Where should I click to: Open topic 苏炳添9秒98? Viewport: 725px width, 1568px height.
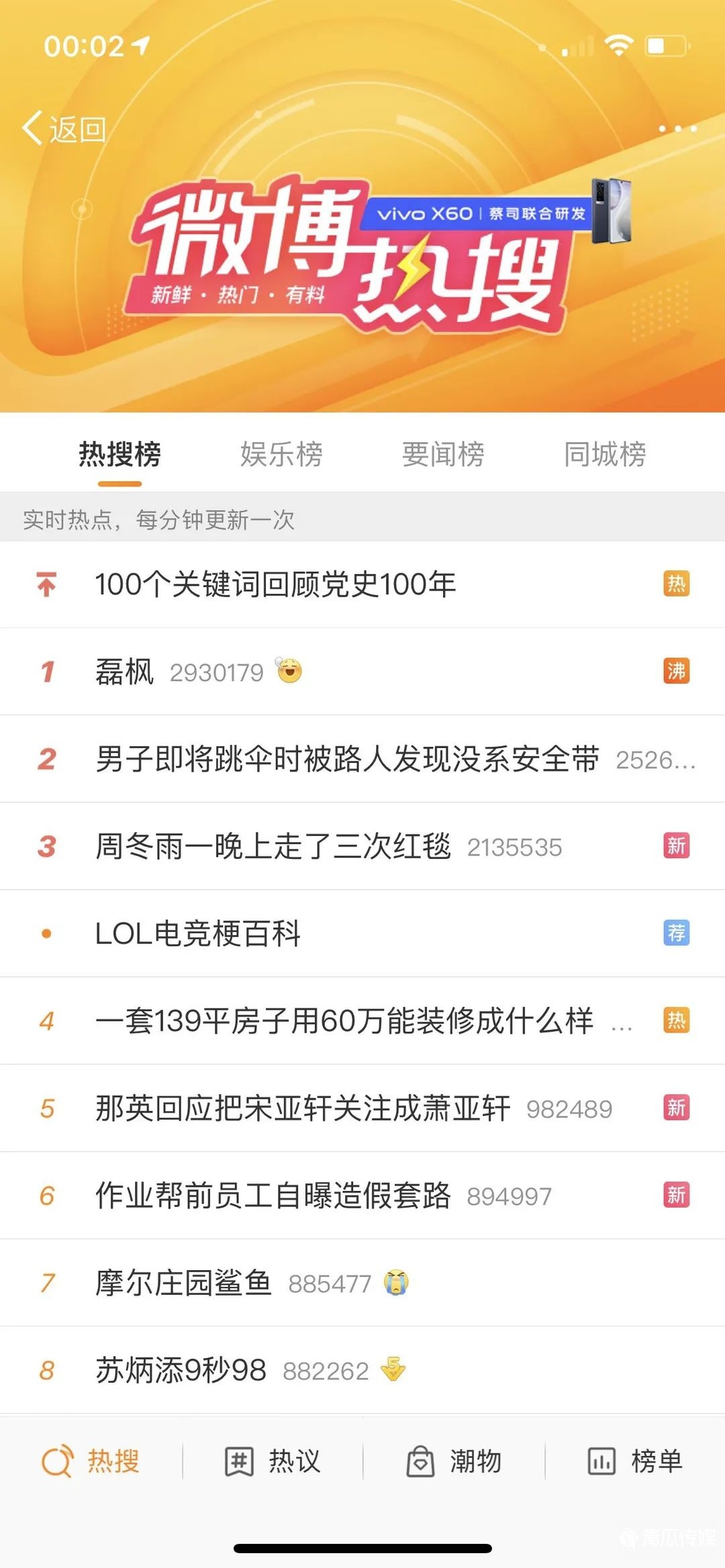click(181, 1370)
